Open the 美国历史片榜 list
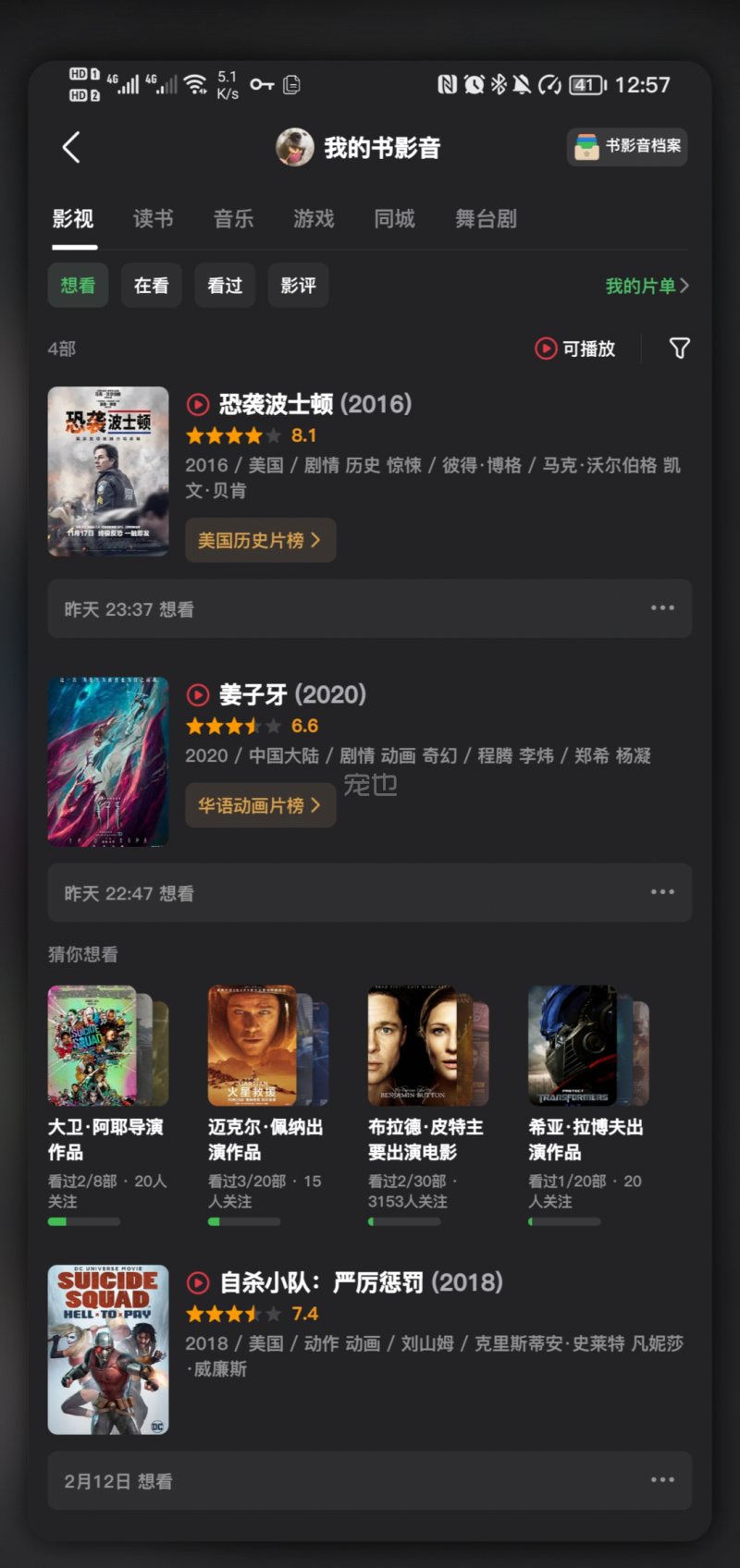The image size is (740, 1568). coord(260,540)
